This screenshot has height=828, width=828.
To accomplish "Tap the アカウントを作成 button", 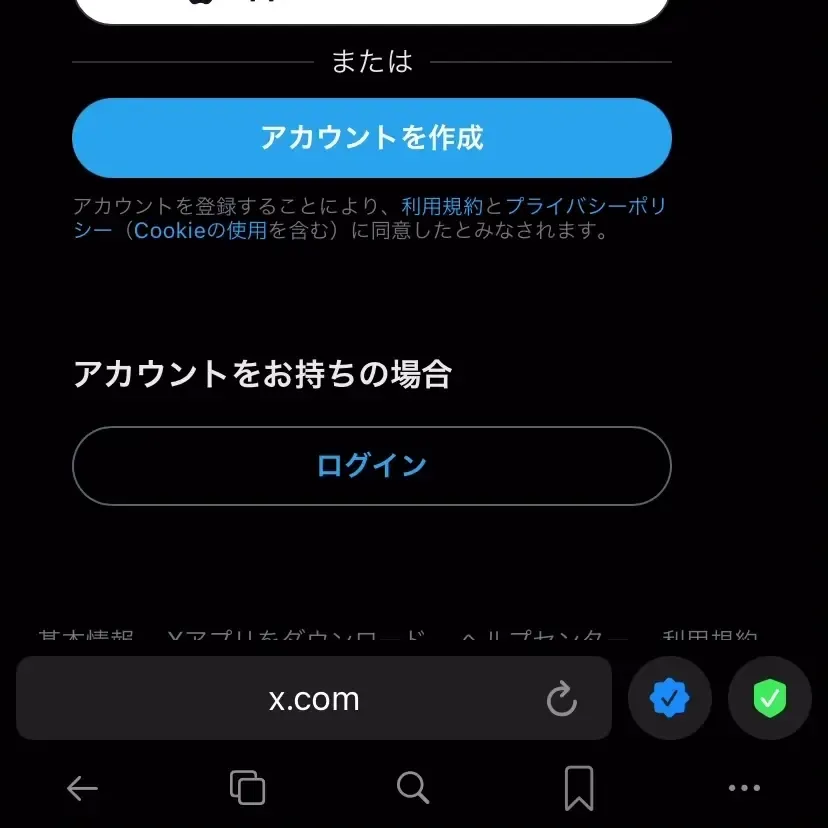I will tap(371, 138).
